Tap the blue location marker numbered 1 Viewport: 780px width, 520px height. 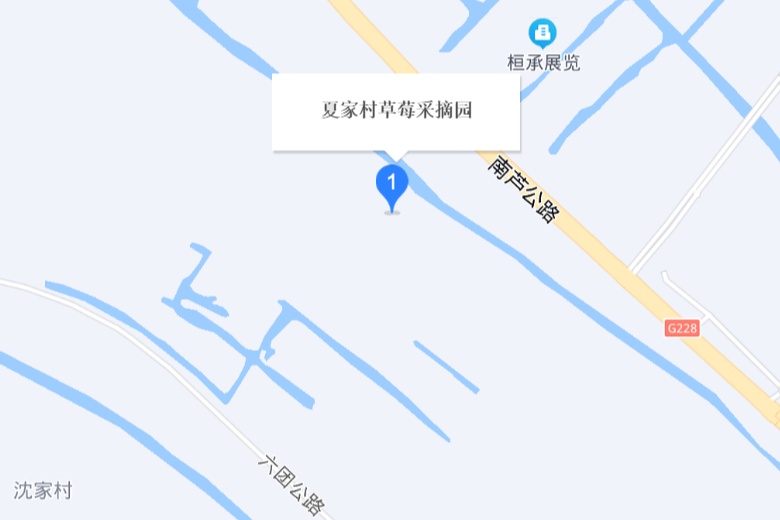pyautogui.click(x=392, y=185)
